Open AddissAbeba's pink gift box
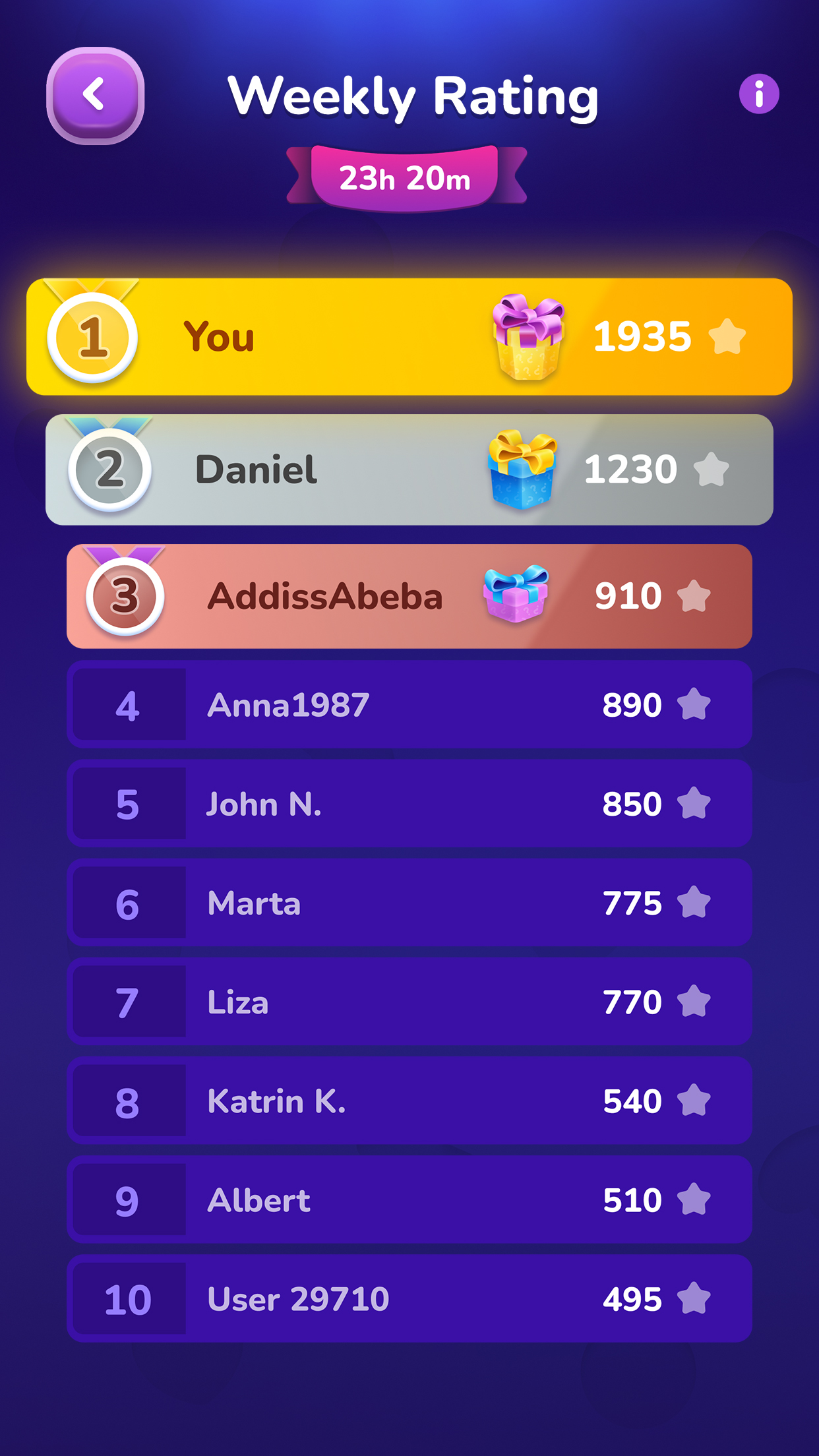This screenshot has width=819, height=1456. point(516,595)
